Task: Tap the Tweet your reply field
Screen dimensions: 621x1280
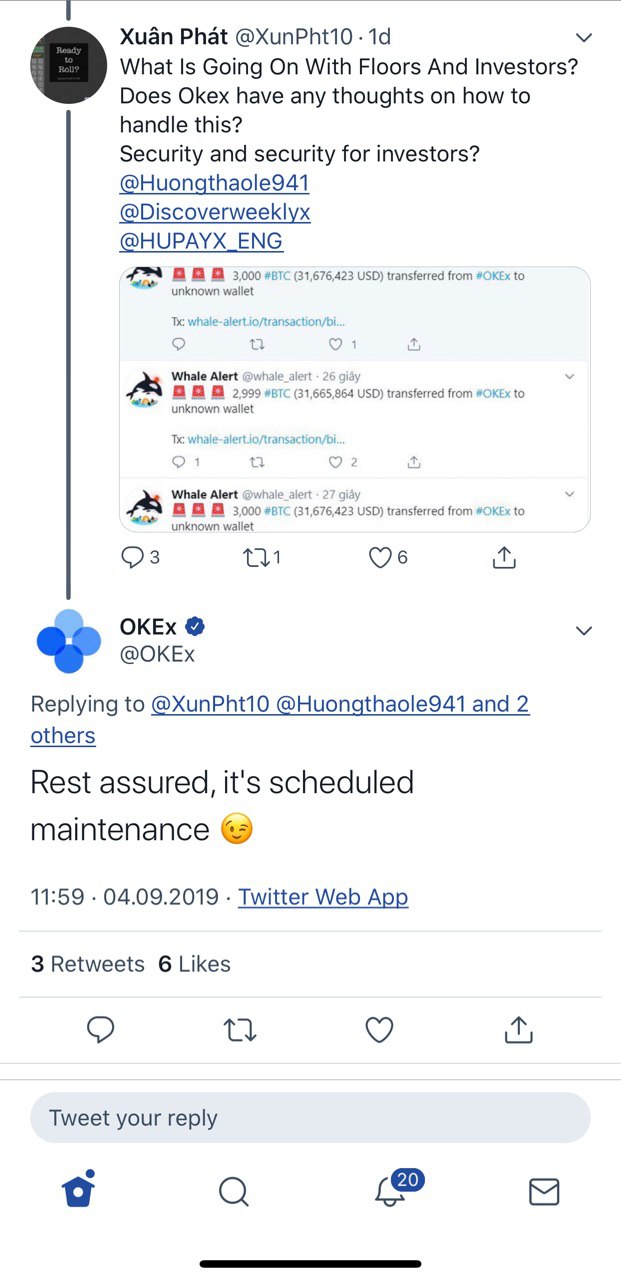Action: (310, 1118)
